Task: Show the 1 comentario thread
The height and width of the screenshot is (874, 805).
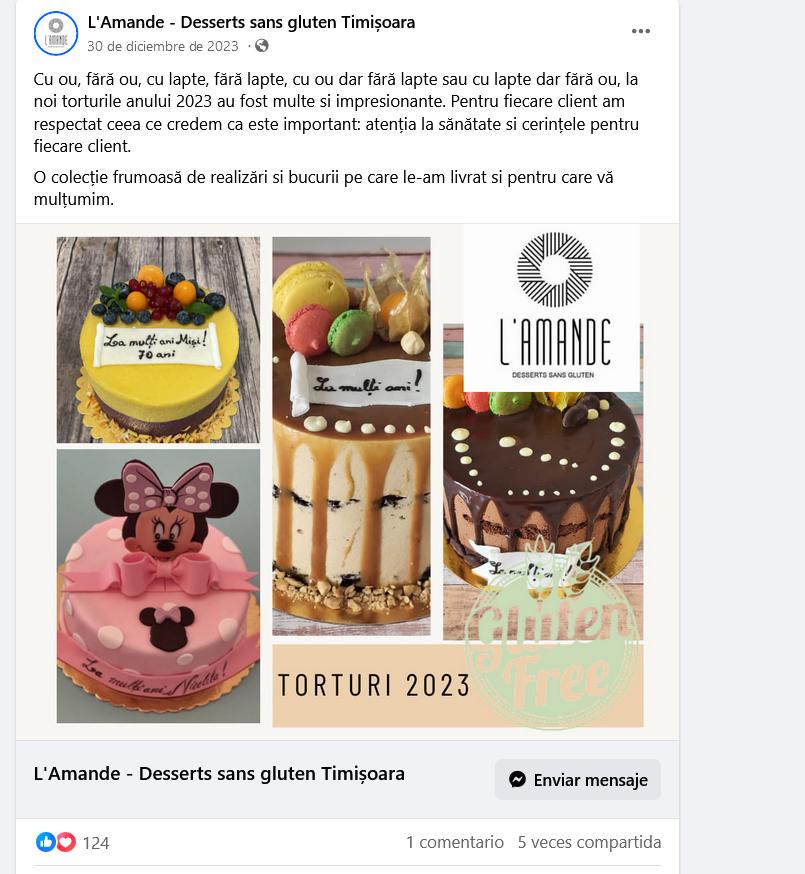Action: [x=455, y=842]
